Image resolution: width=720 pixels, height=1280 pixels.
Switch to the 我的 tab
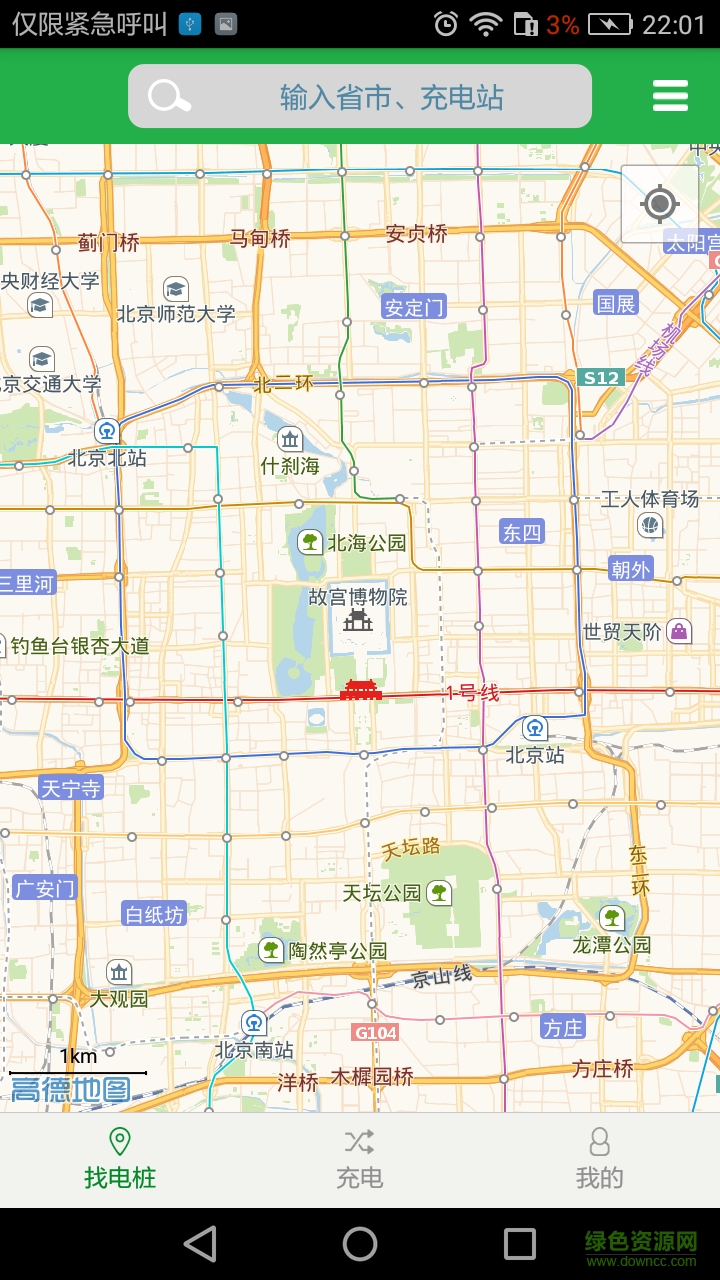[x=598, y=1158]
